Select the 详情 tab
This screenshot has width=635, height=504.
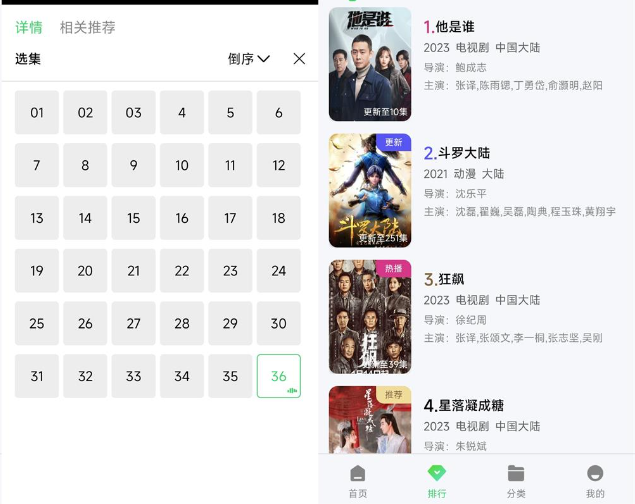tap(29, 27)
